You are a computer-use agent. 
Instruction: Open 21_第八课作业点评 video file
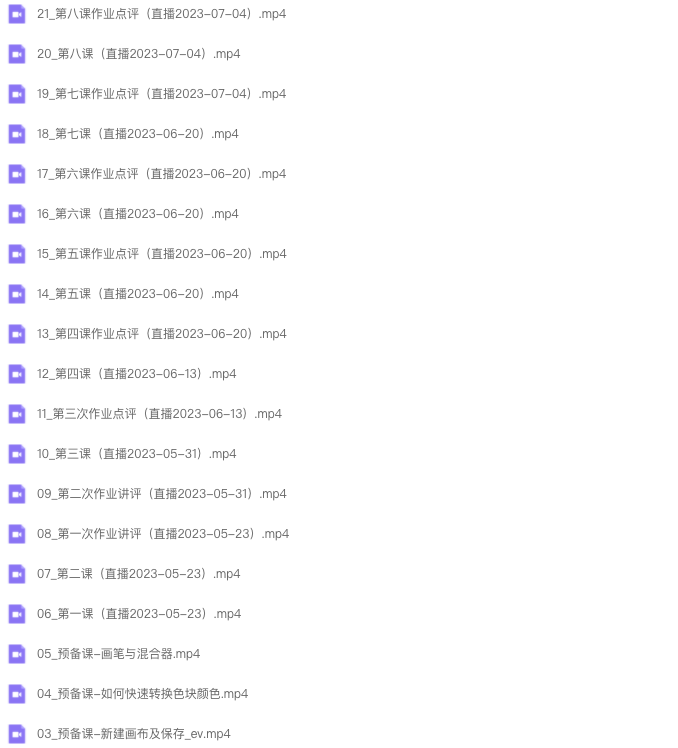pos(161,14)
